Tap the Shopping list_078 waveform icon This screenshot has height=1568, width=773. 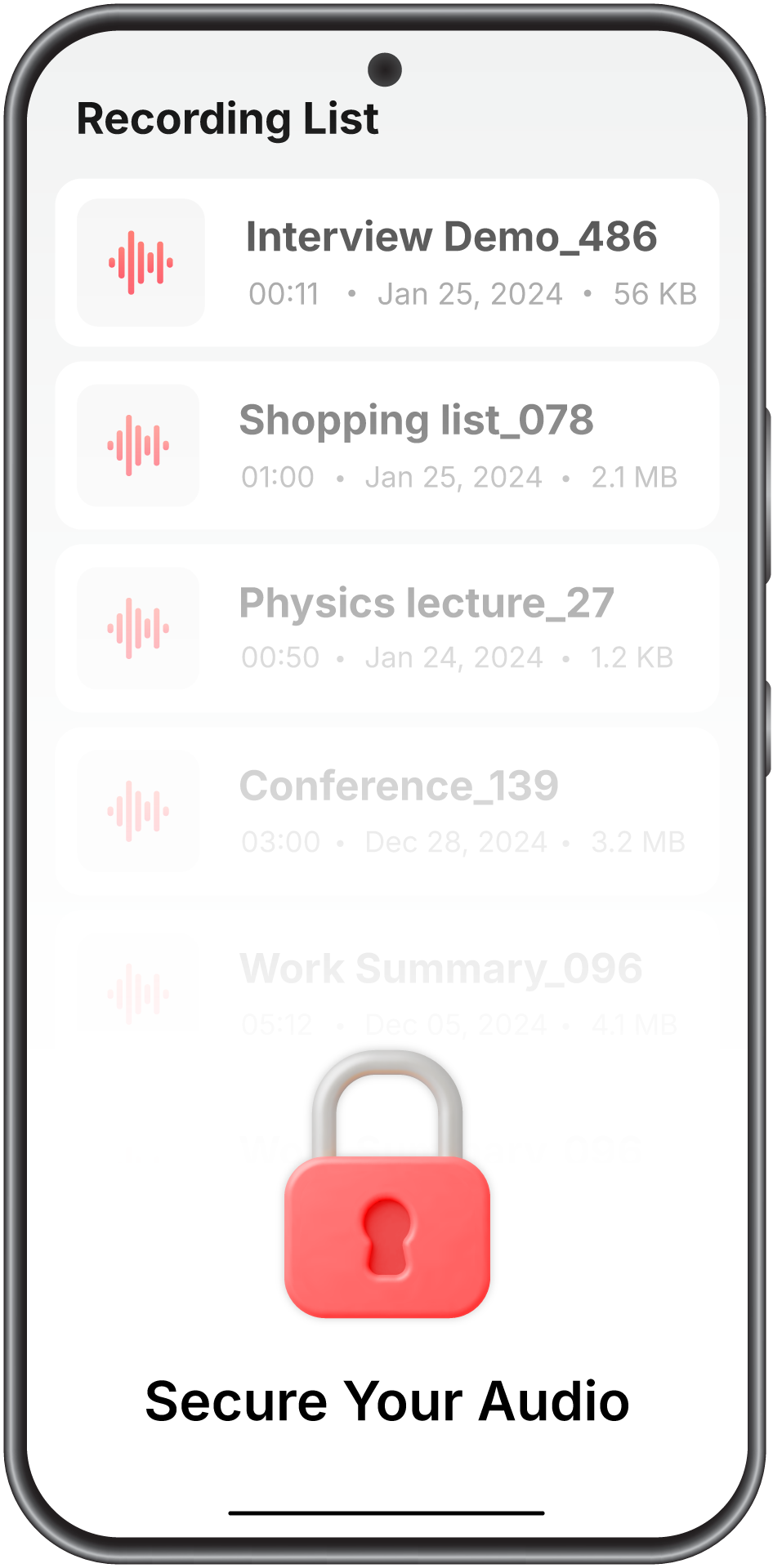pyautogui.click(x=137, y=445)
